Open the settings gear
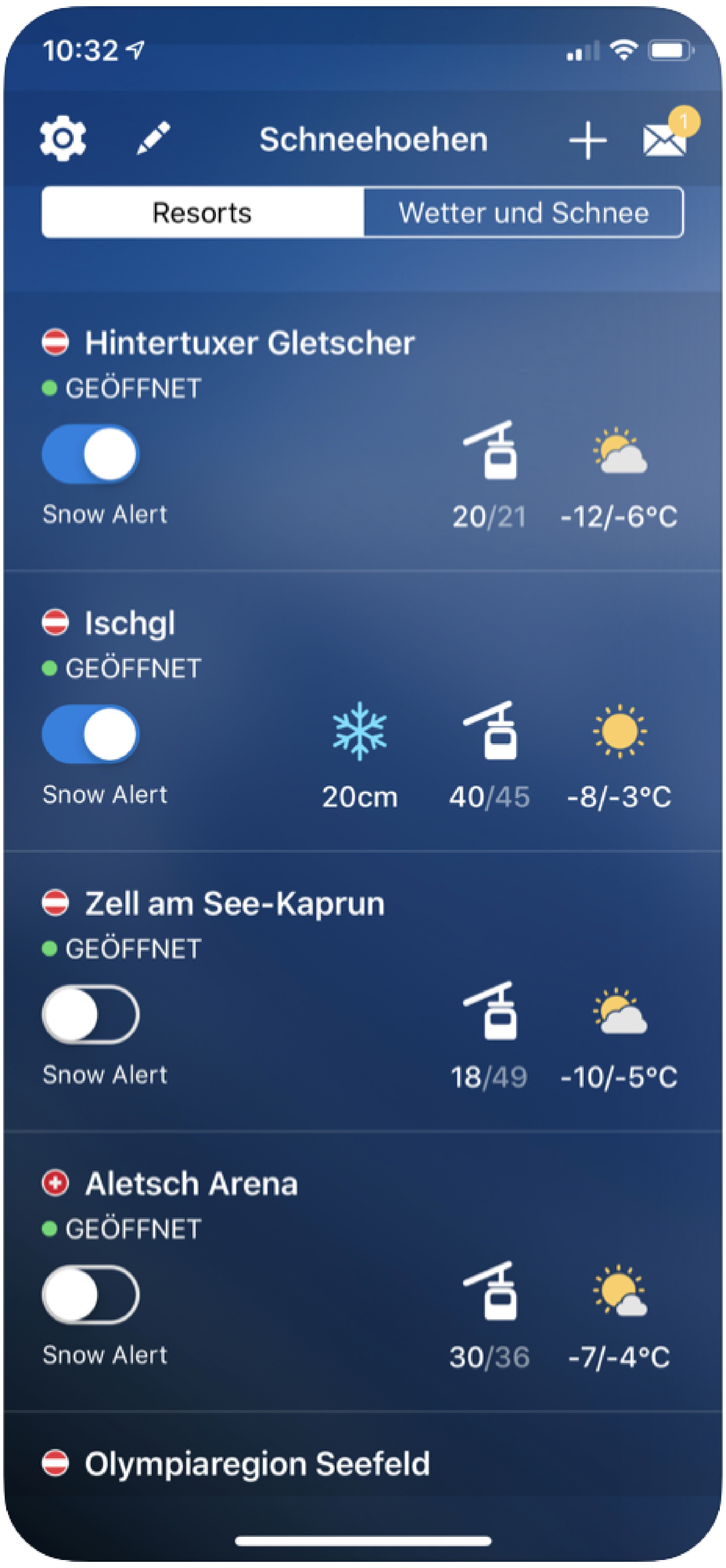This screenshot has height=1568, width=726. coord(63,139)
